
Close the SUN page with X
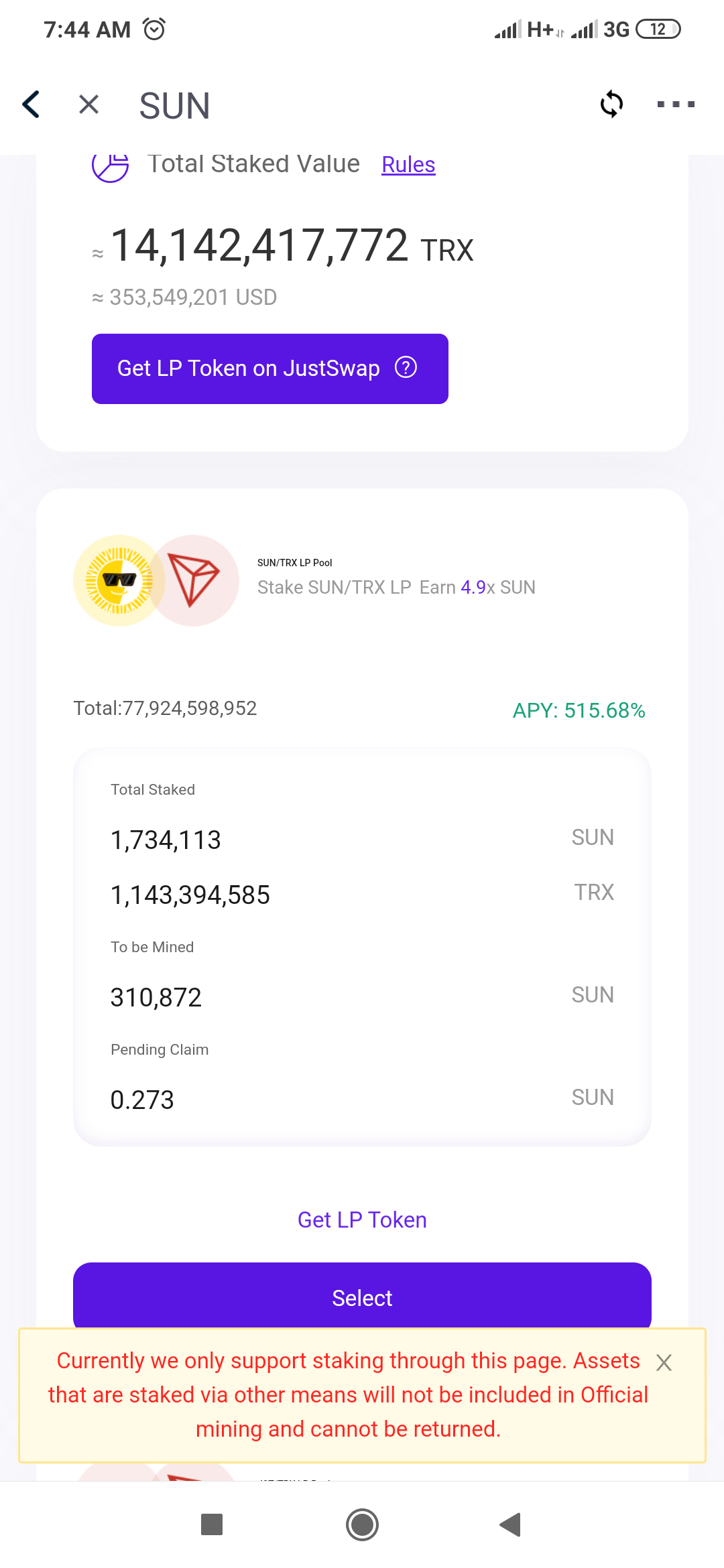88,105
